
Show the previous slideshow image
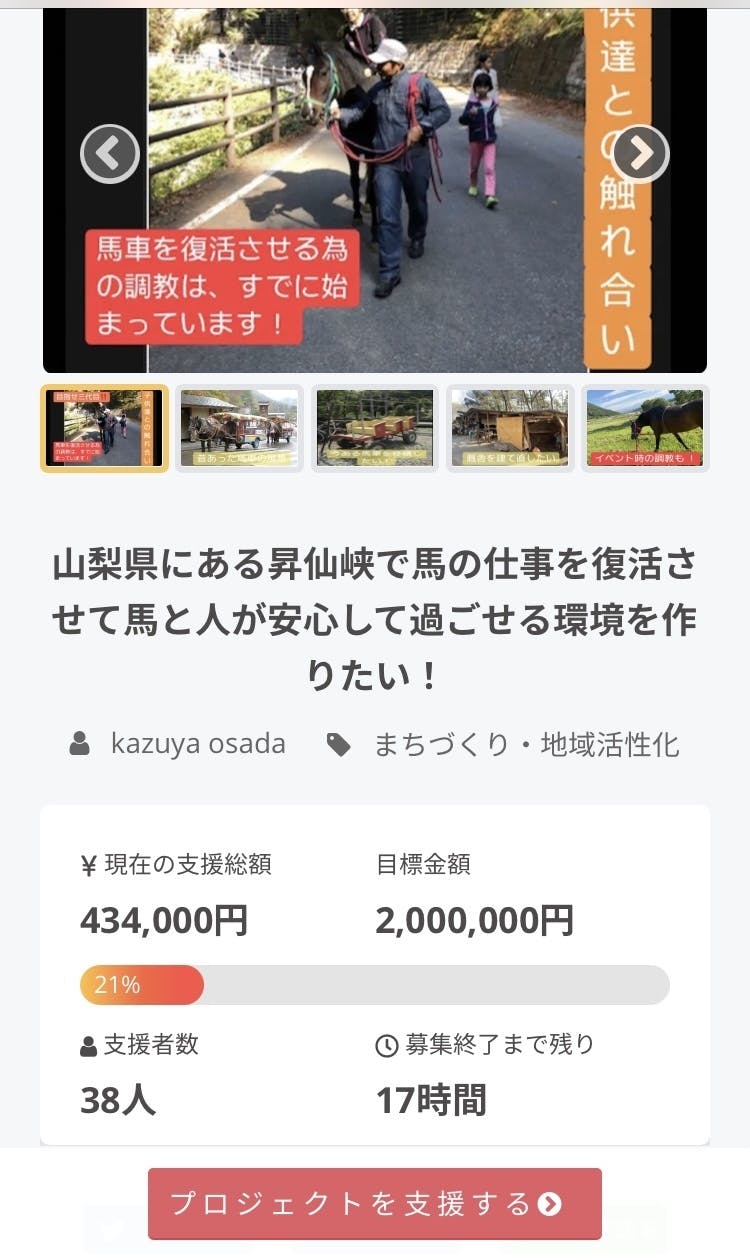[109, 154]
